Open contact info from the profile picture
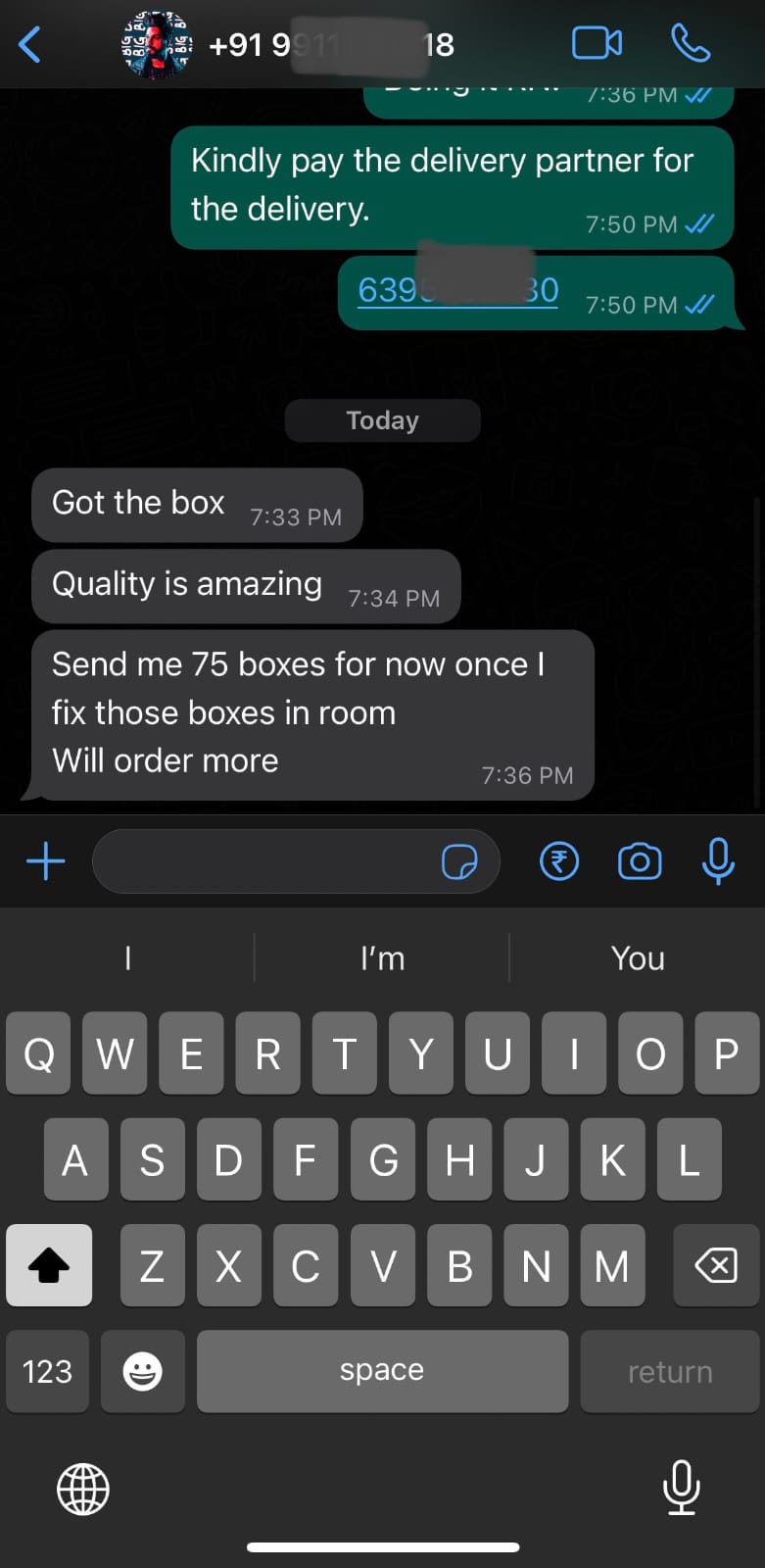Screen dimensions: 765x1568 click(x=155, y=43)
